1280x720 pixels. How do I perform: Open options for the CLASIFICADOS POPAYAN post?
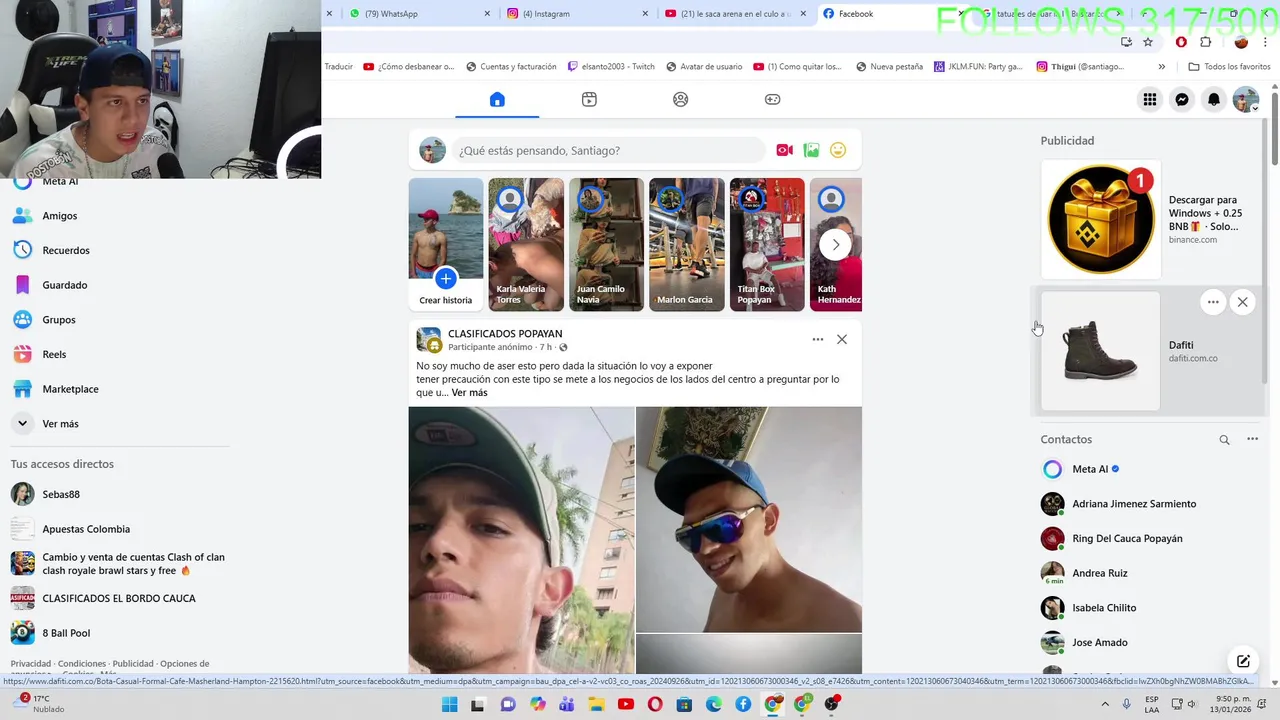(817, 340)
